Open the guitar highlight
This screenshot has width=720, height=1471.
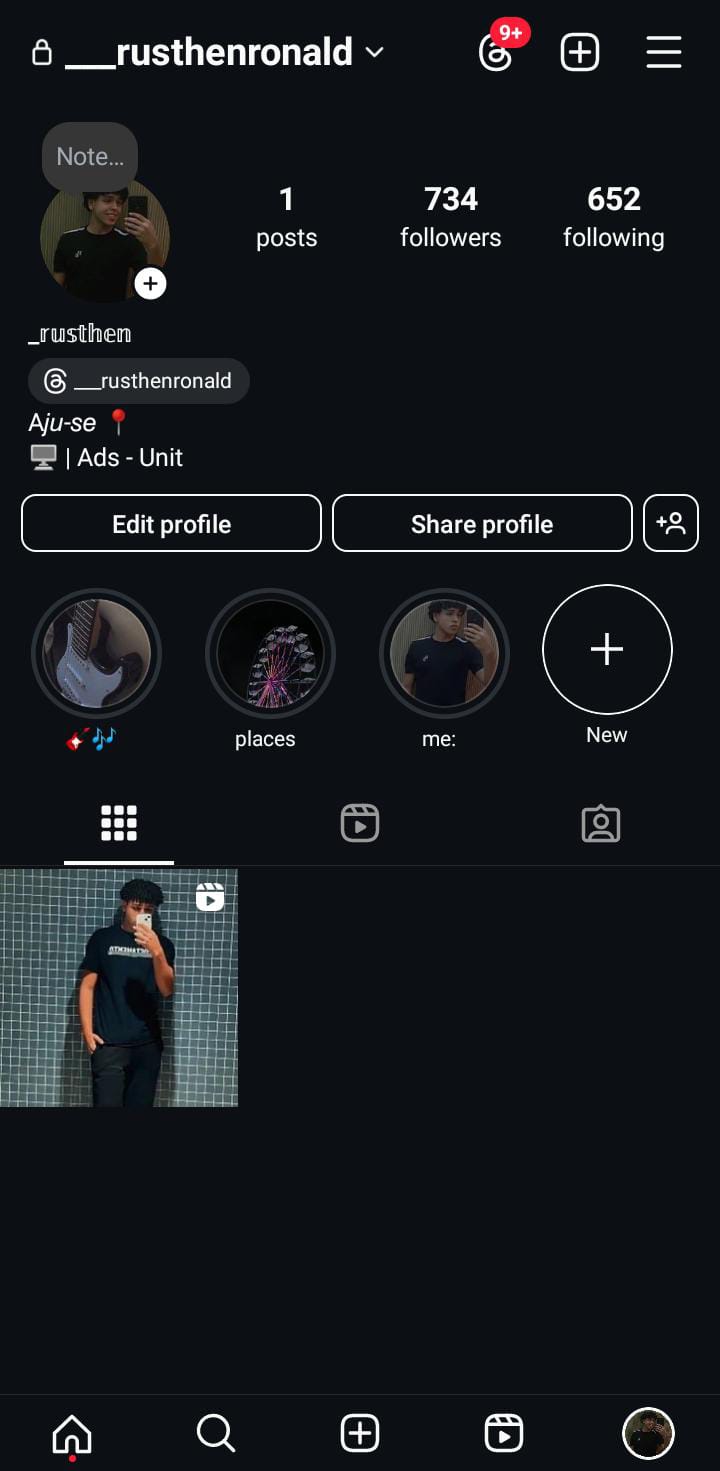click(96, 653)
